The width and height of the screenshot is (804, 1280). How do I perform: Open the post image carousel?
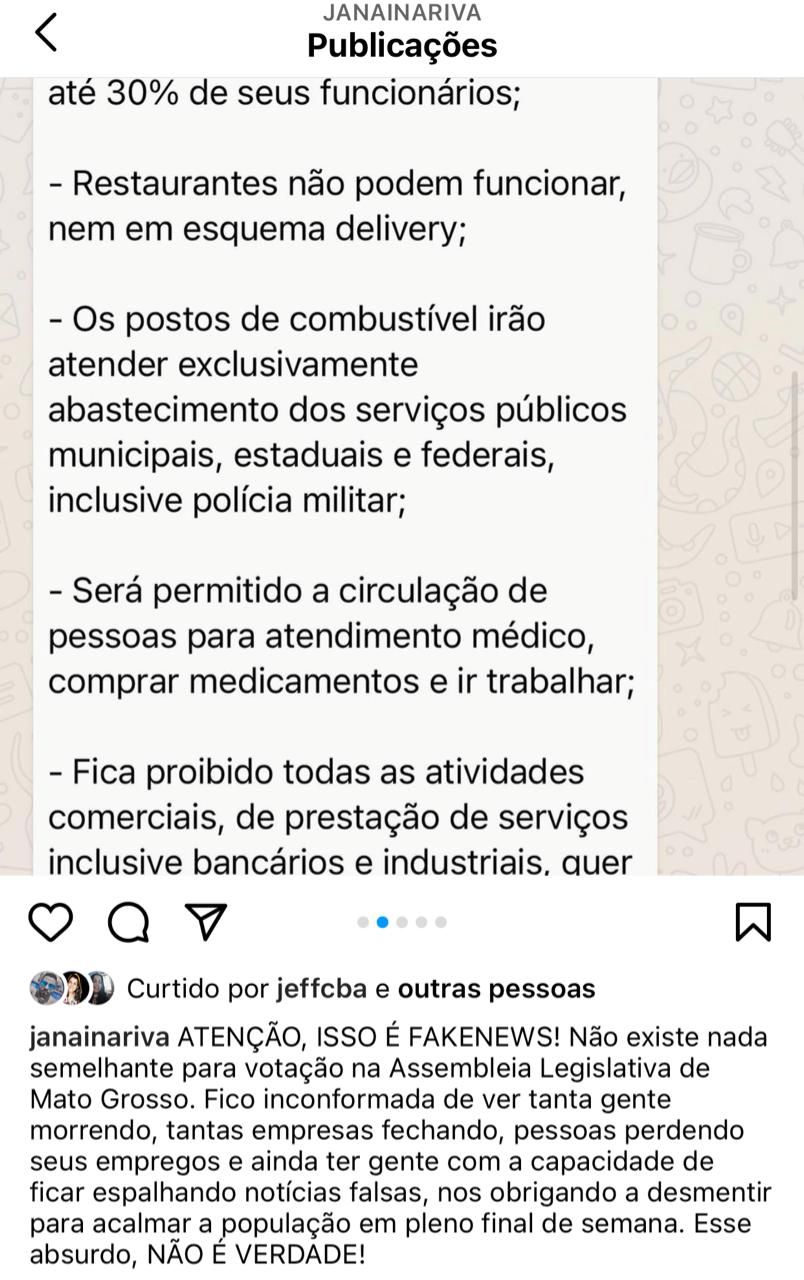pos(402,476)
